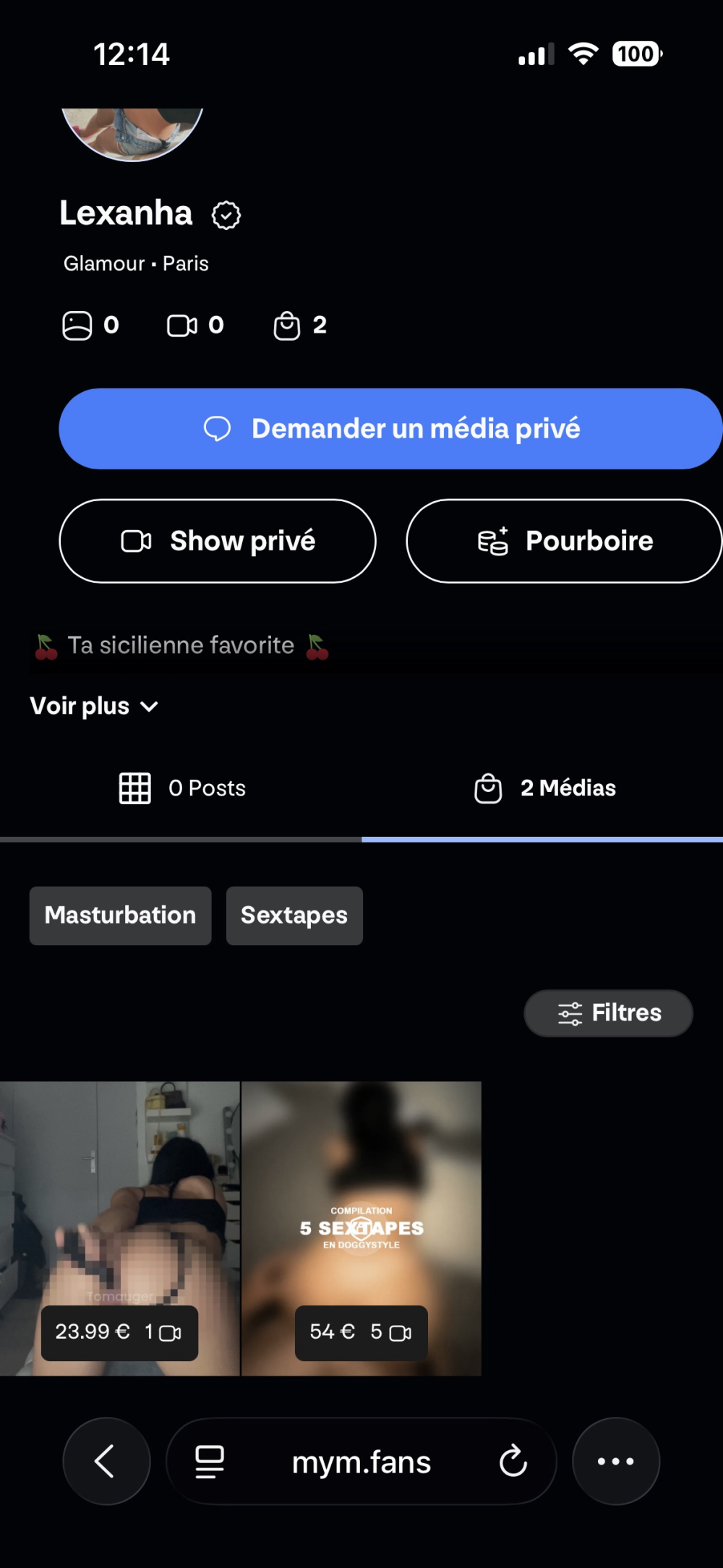The image size is (723, 1568).
Task: Select the 2 Médias tab
Action: pyautogui.click(x=545, y=788)
